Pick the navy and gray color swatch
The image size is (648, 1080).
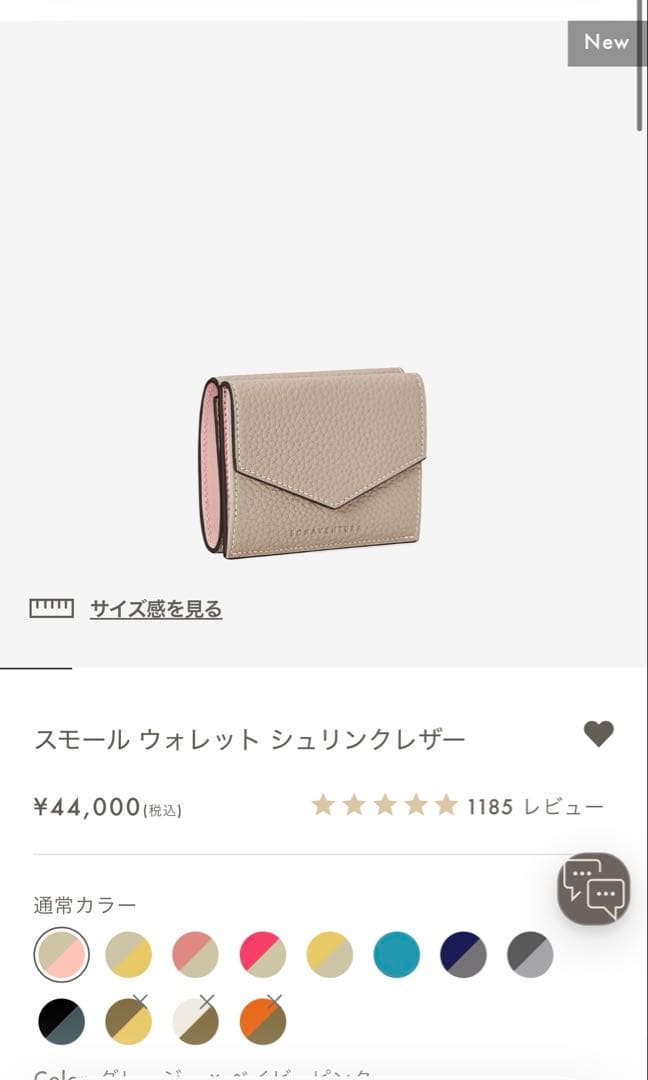coord(463,954)
